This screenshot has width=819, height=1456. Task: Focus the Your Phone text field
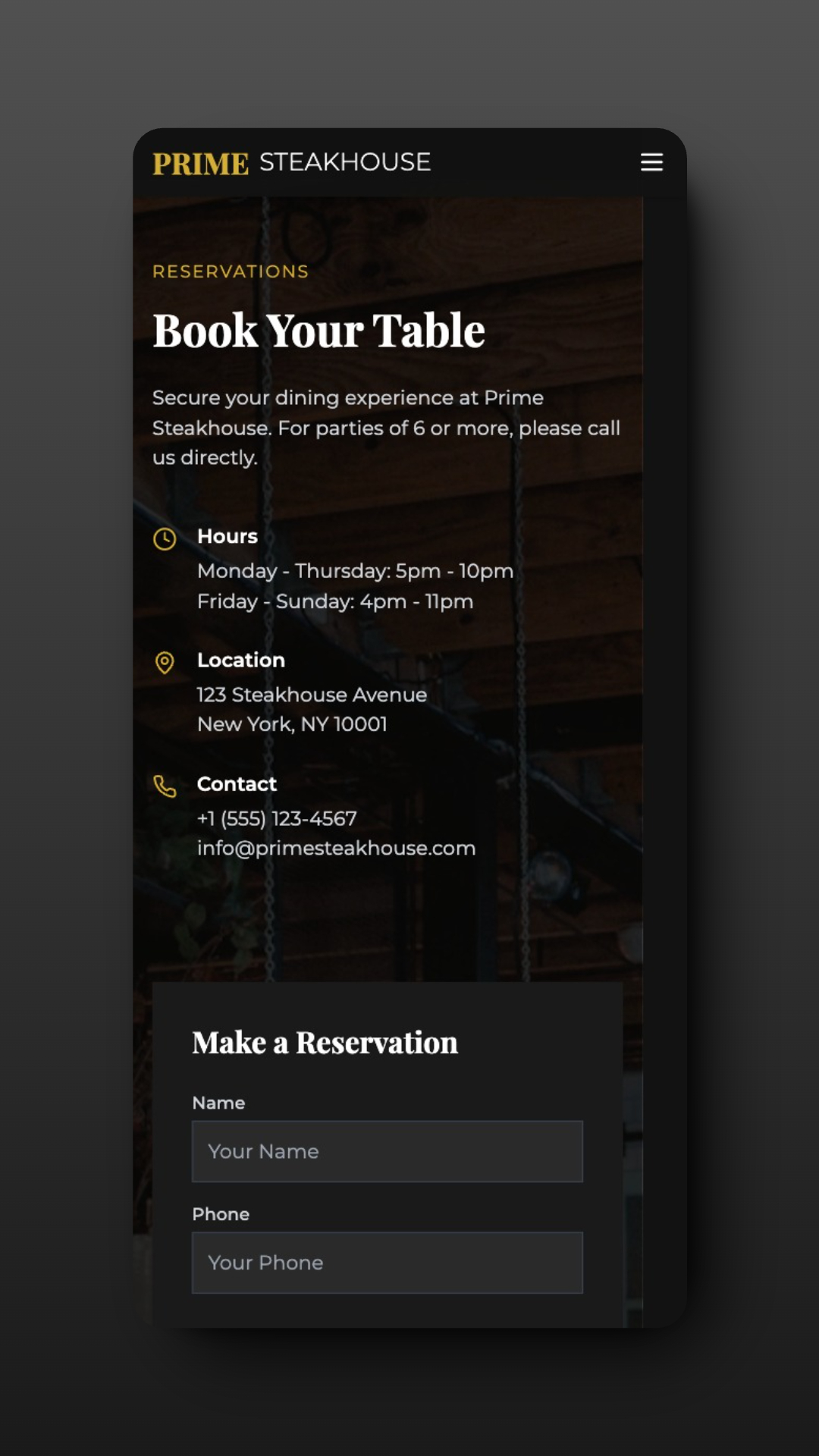pyautogui.click(x=387, y=1263)
